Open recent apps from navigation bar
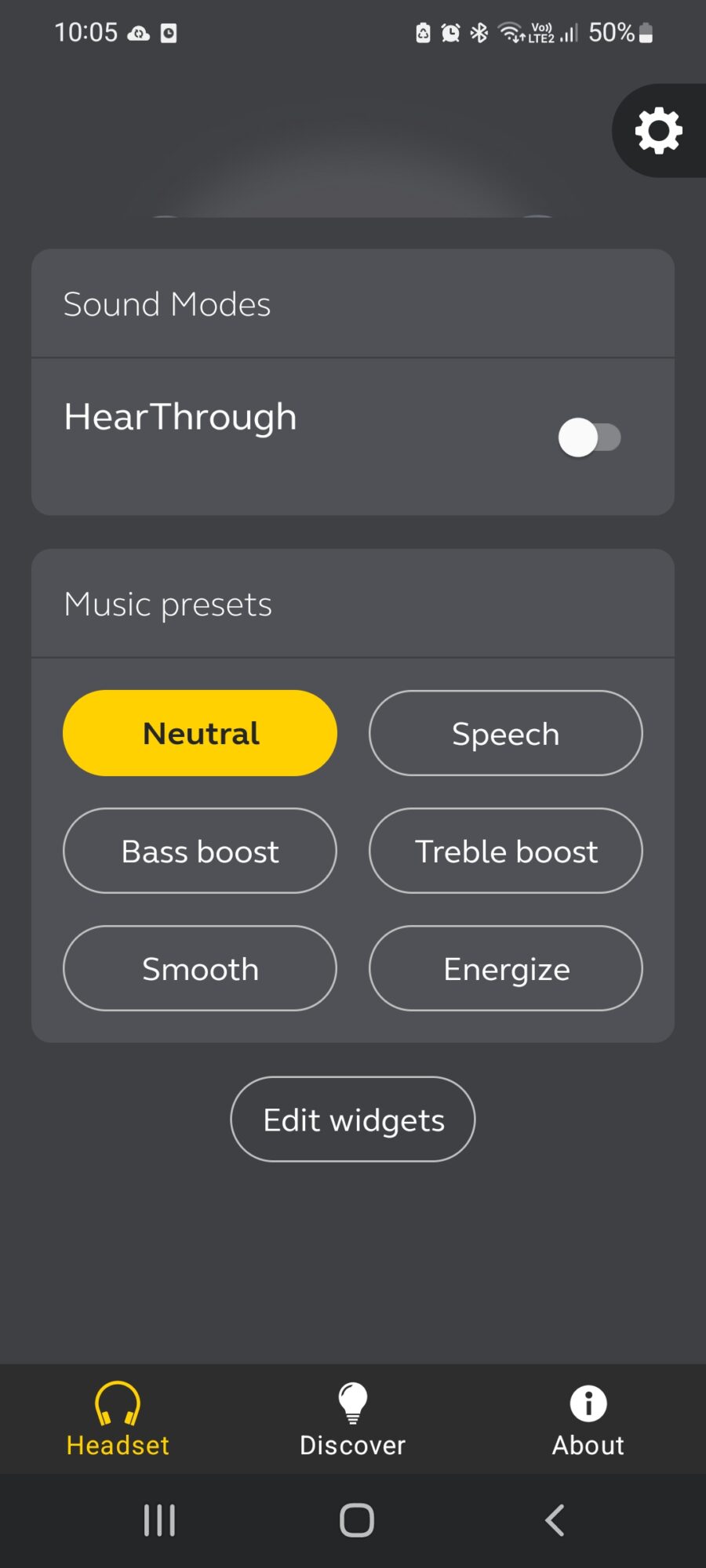This screenshot has width=706, height=1568. [x=159, y=1520]
